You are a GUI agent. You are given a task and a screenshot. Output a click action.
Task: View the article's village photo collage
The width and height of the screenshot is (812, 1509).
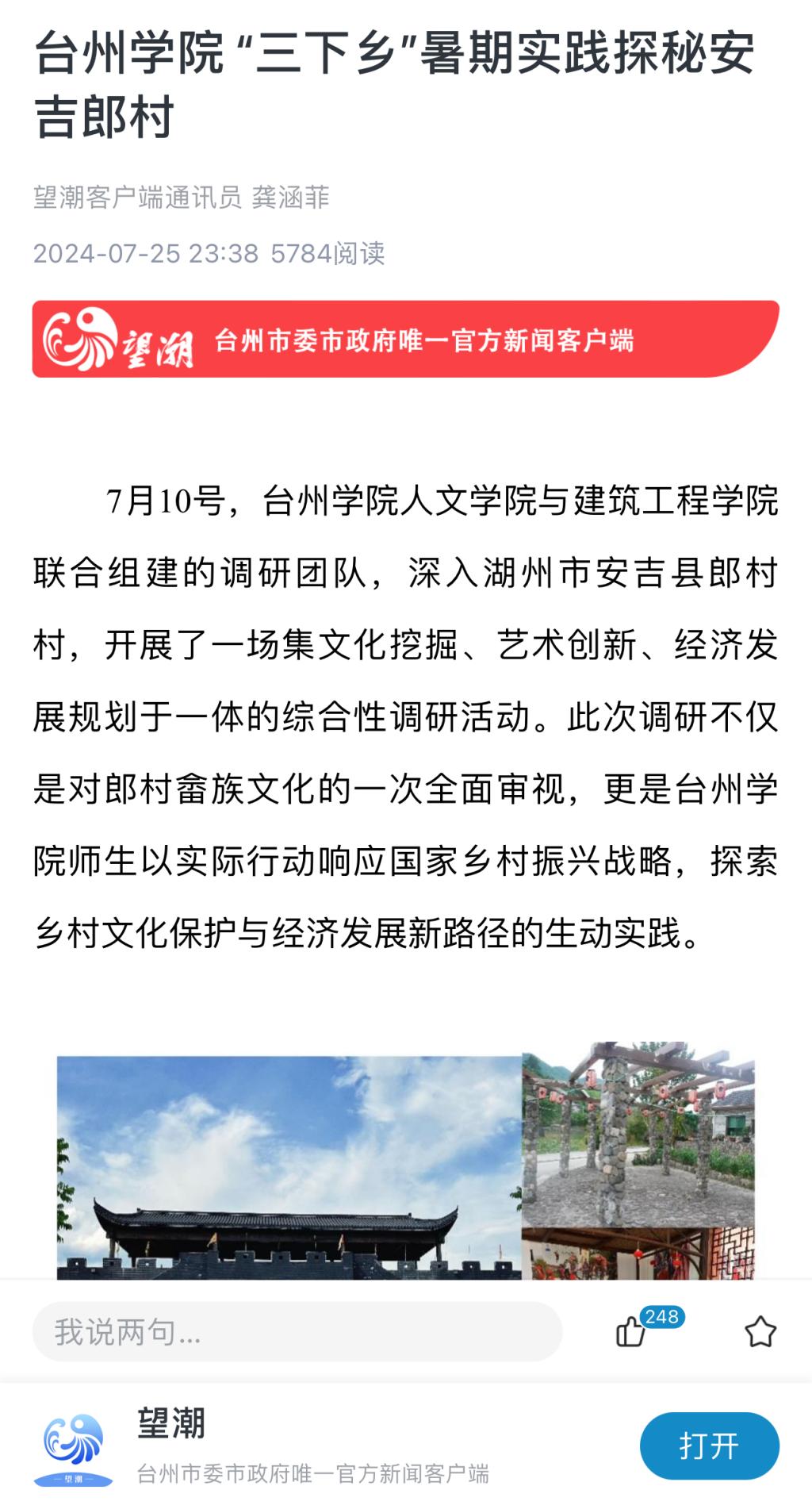coord(405,1160)
